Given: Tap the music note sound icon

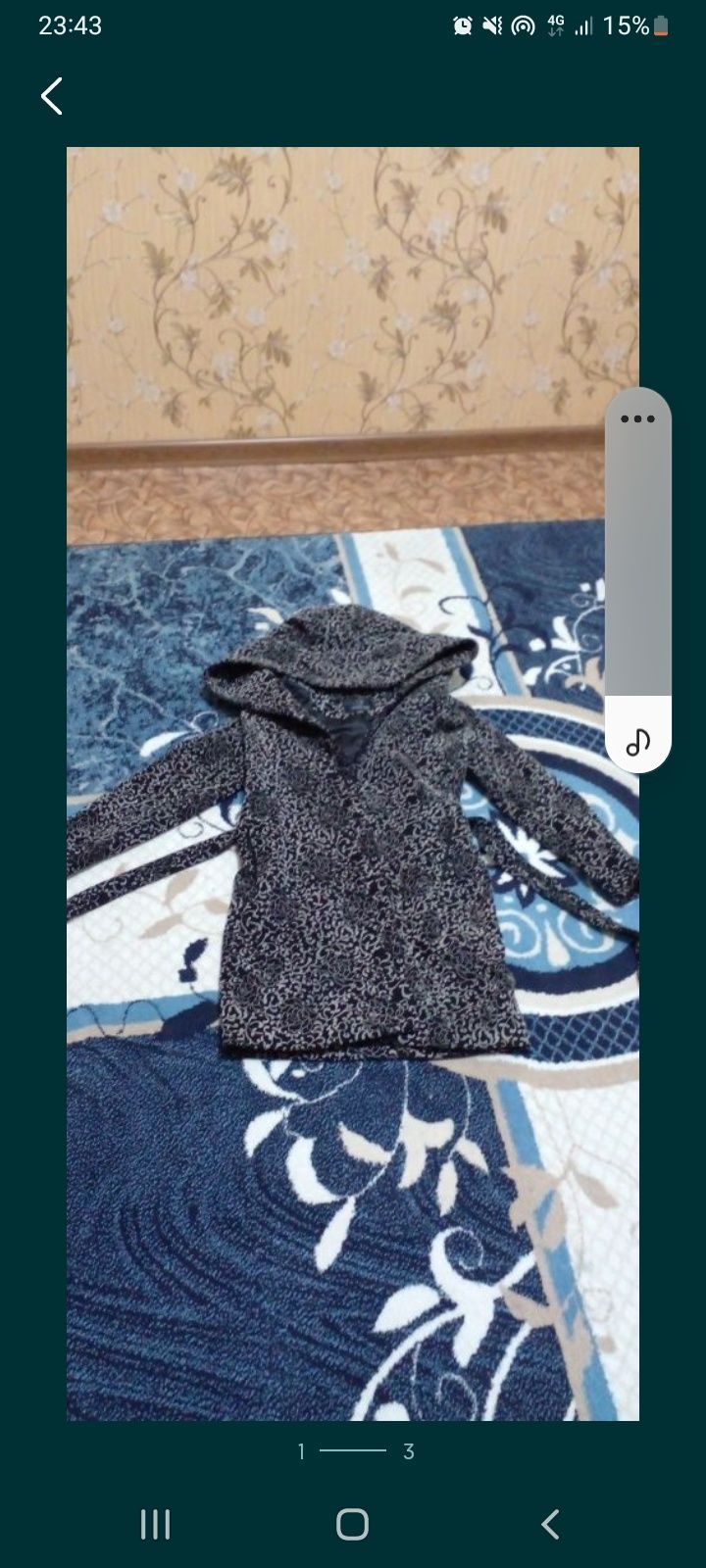Looking at the screenshot, I should pyautogui.click(x=638, y=741).
